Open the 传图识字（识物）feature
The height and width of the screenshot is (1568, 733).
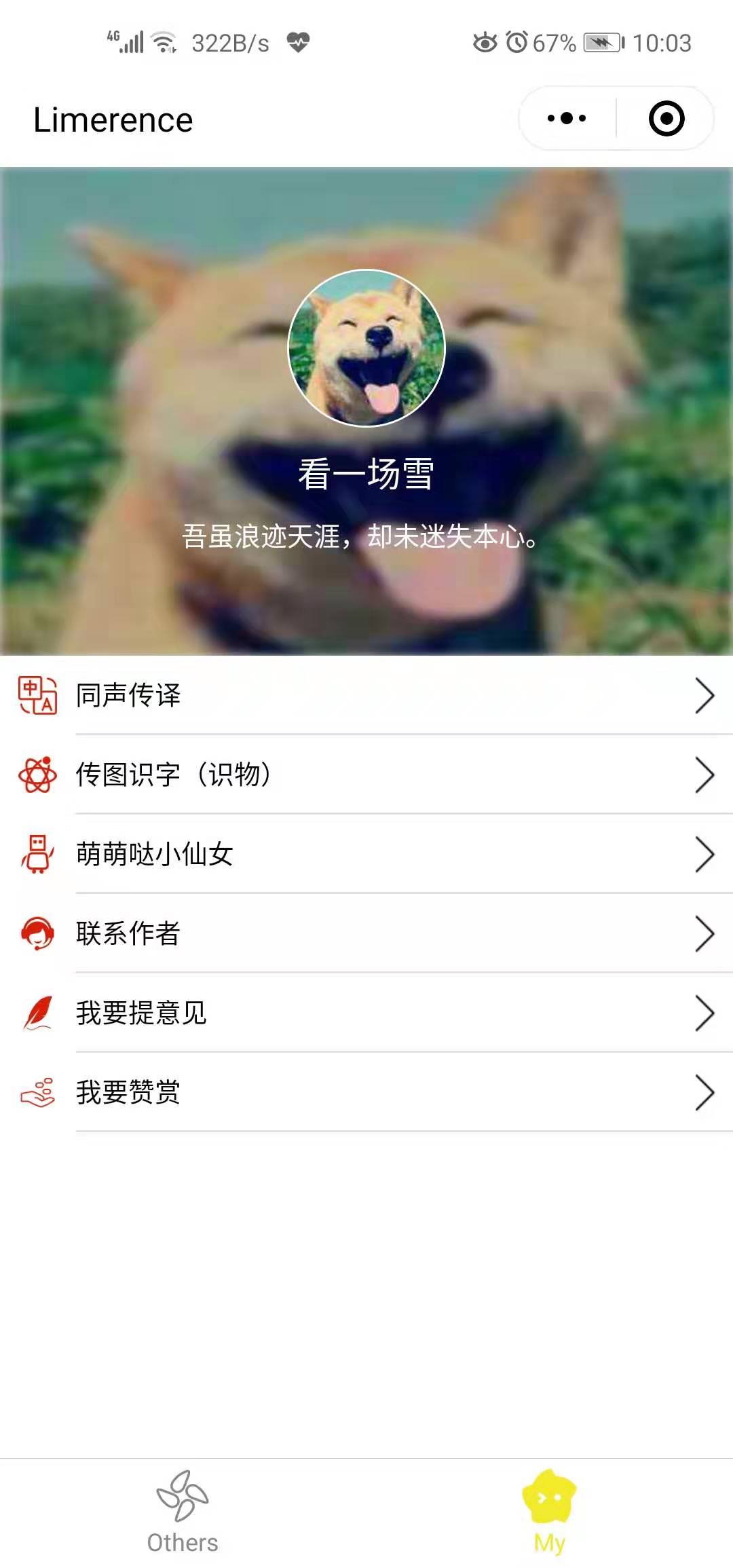click(174, 774)
